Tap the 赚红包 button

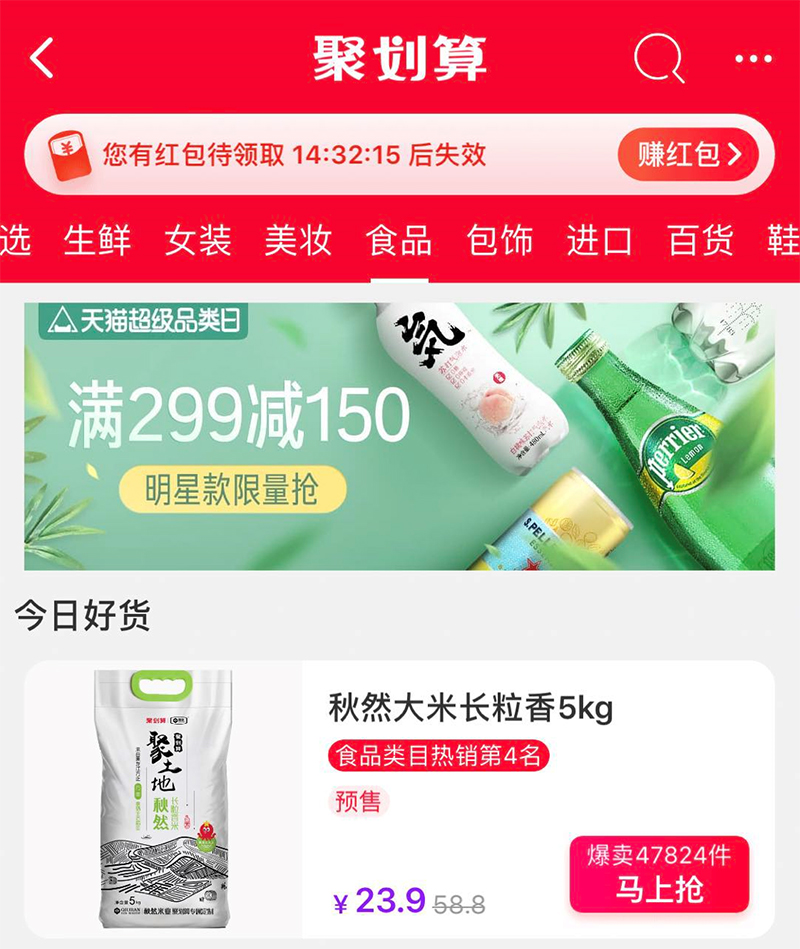tap(689, 154)
